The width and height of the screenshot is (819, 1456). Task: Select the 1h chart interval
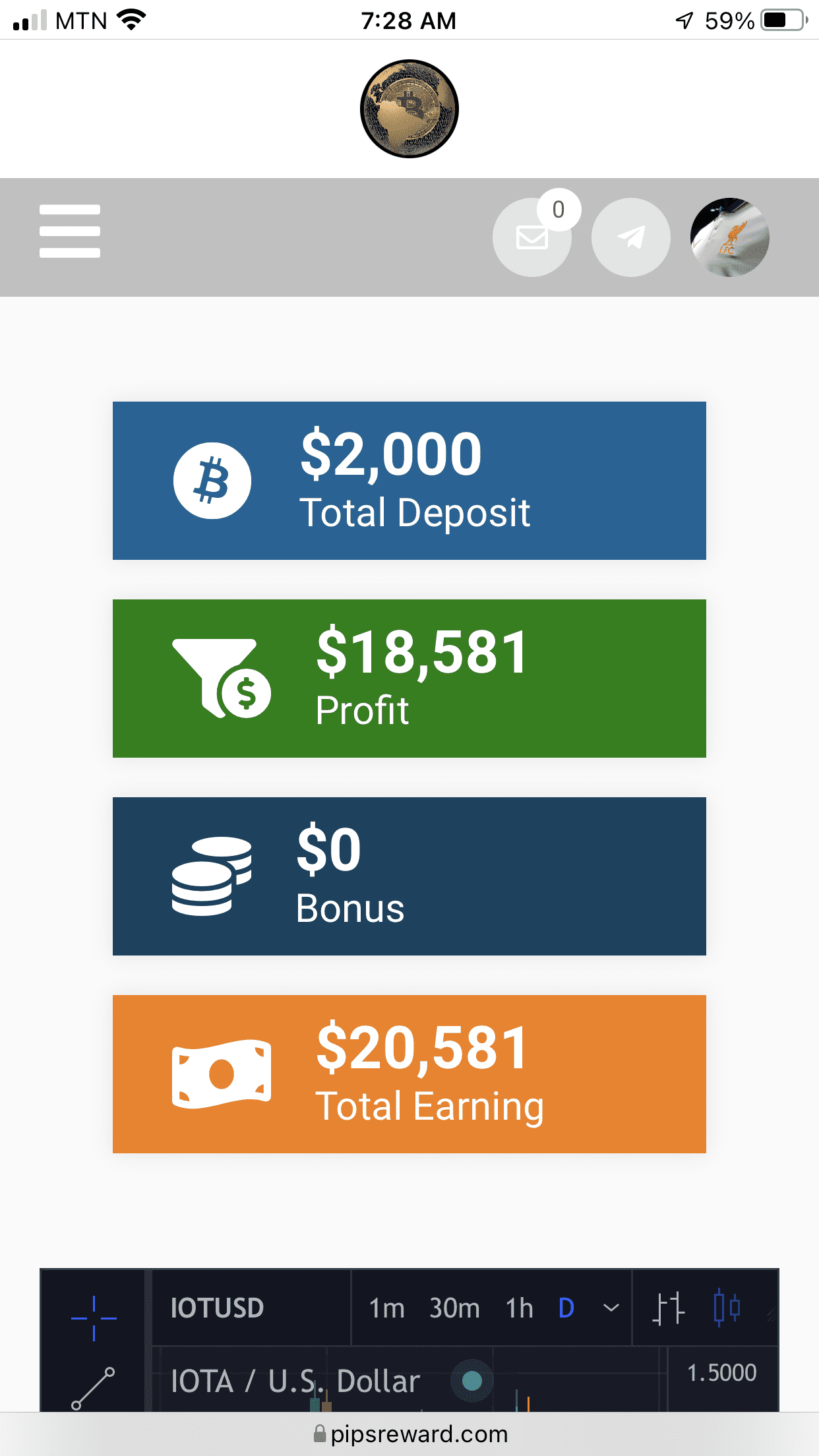519,1308
